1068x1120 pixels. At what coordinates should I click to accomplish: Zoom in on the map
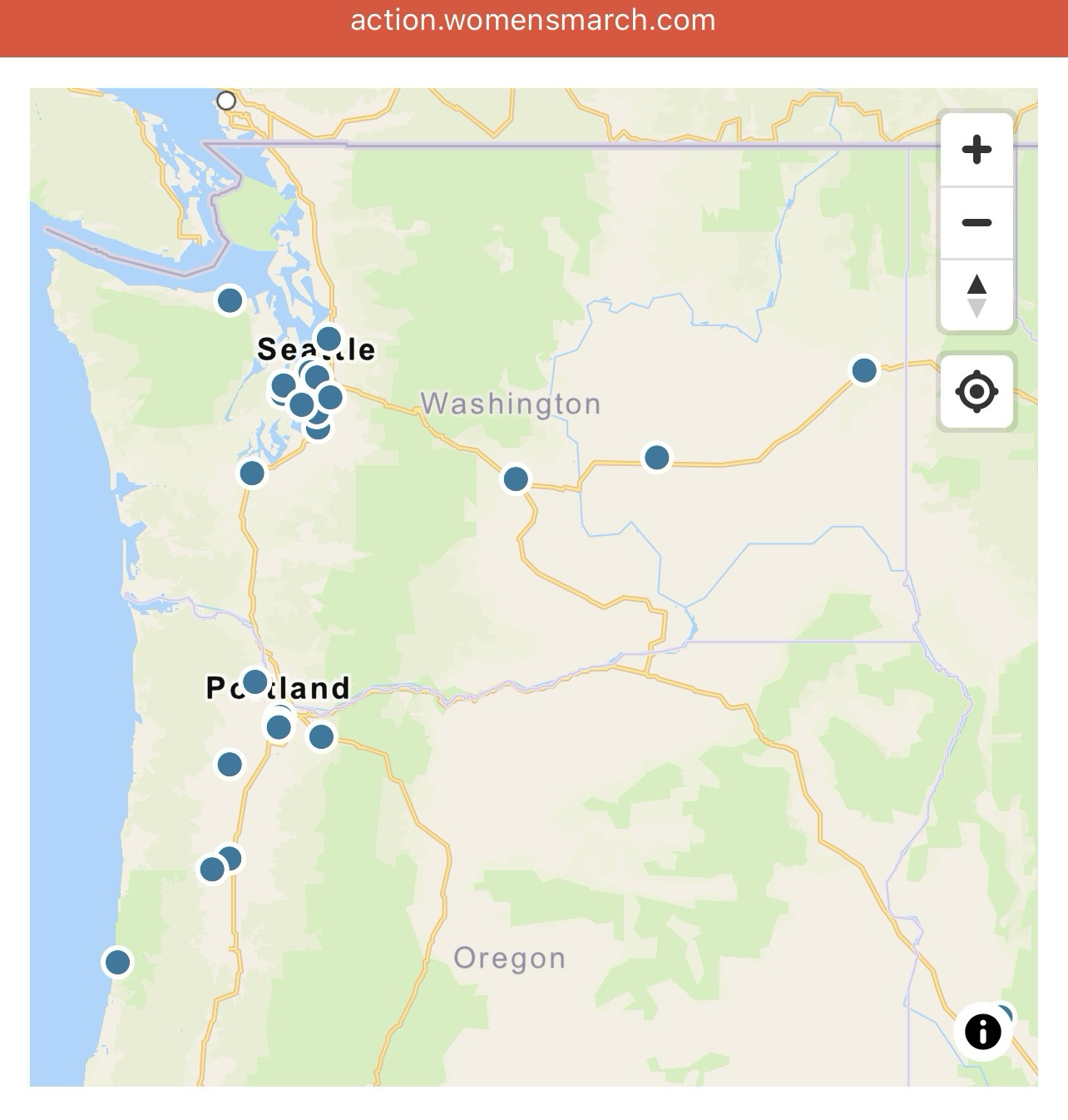977,151
